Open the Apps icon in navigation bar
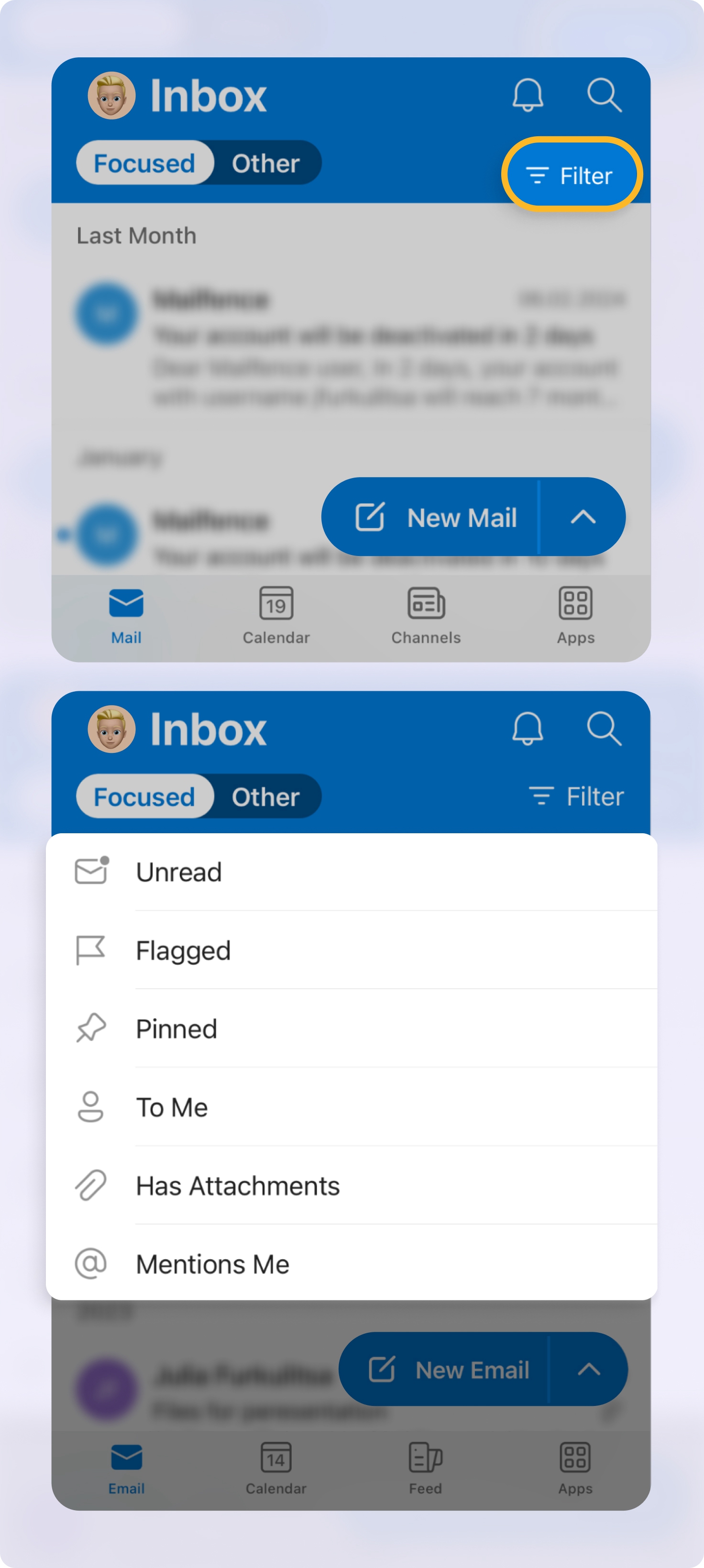 pos(574,615)
